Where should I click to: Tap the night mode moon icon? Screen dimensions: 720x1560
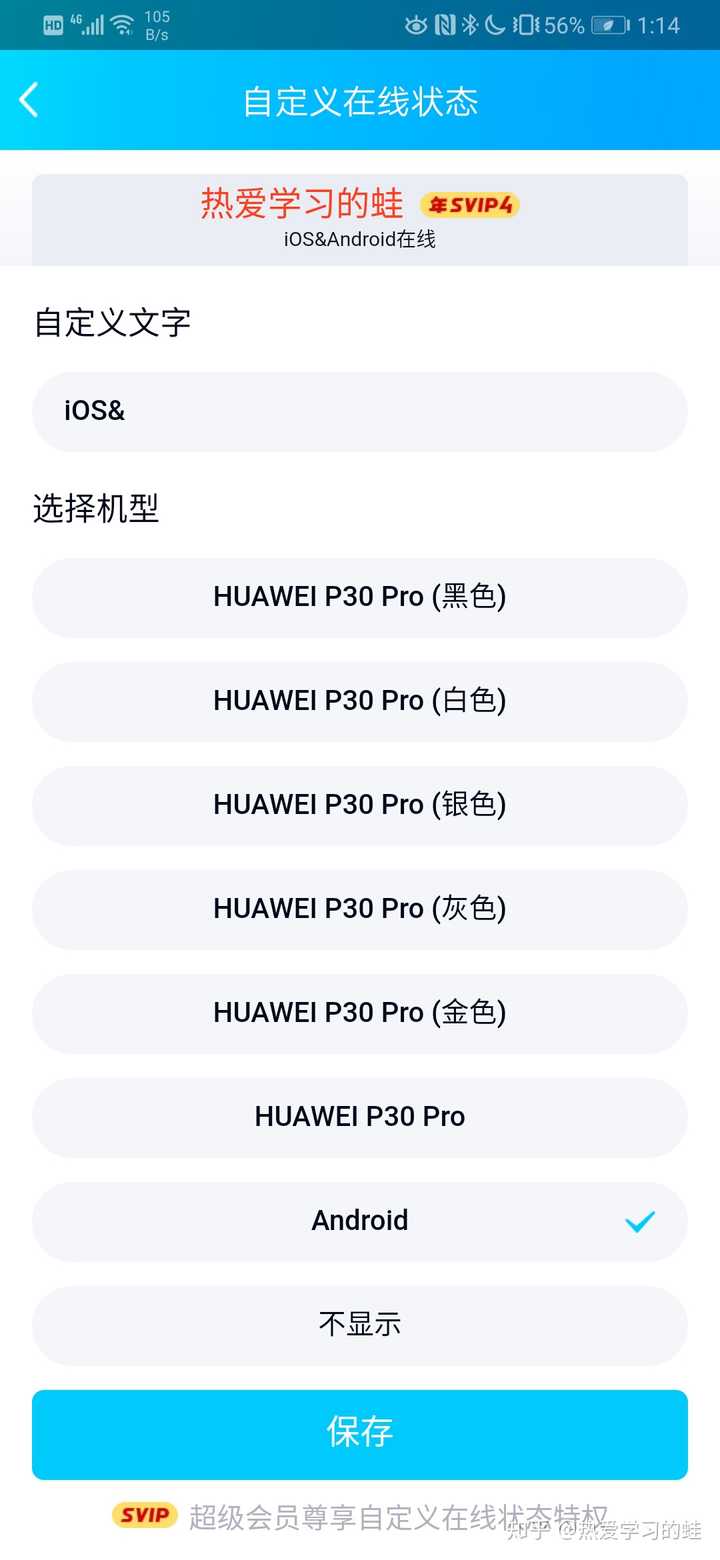[x=494, y=23]
